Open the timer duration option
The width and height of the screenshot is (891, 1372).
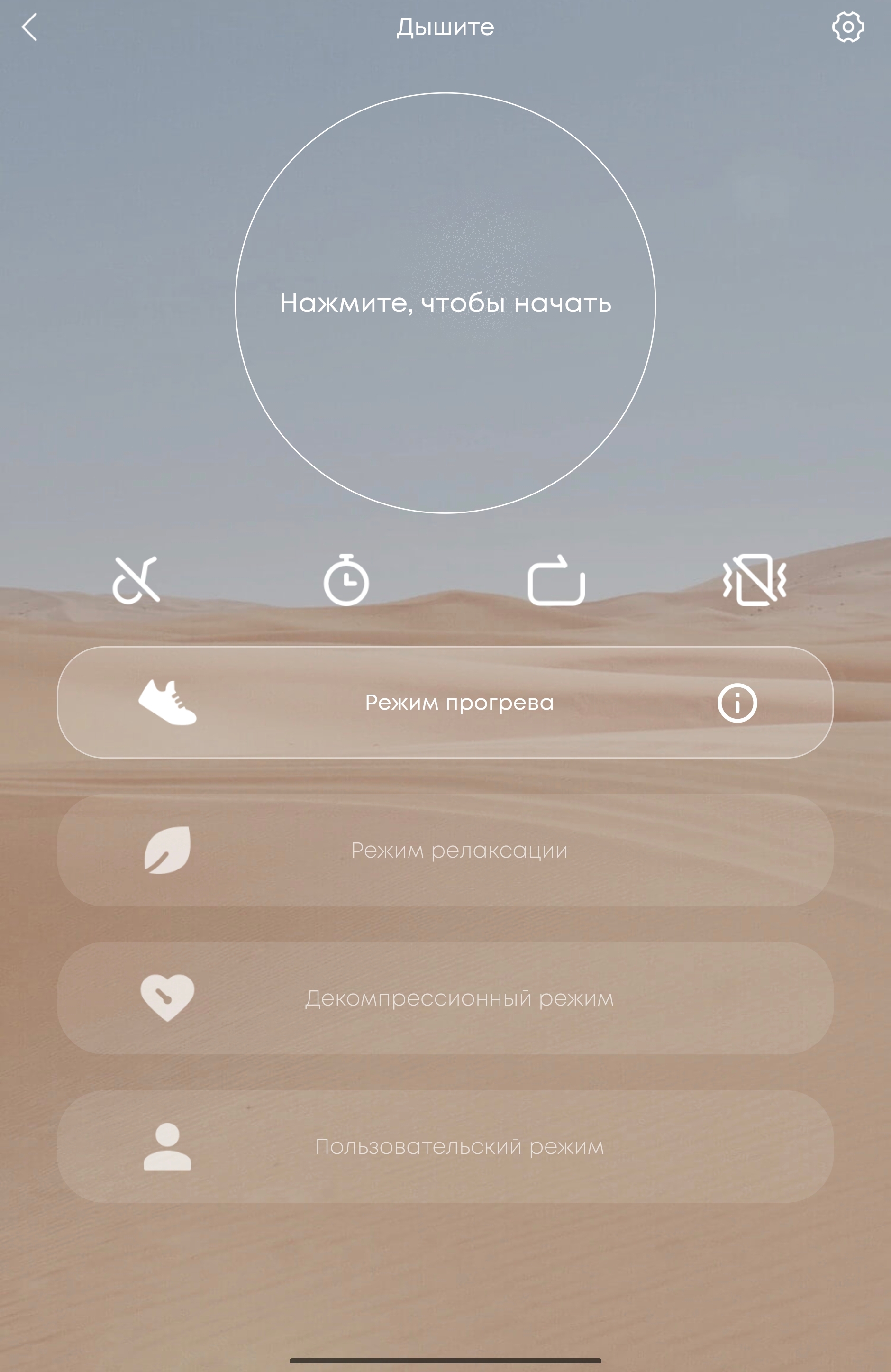(x=346, y=580)
